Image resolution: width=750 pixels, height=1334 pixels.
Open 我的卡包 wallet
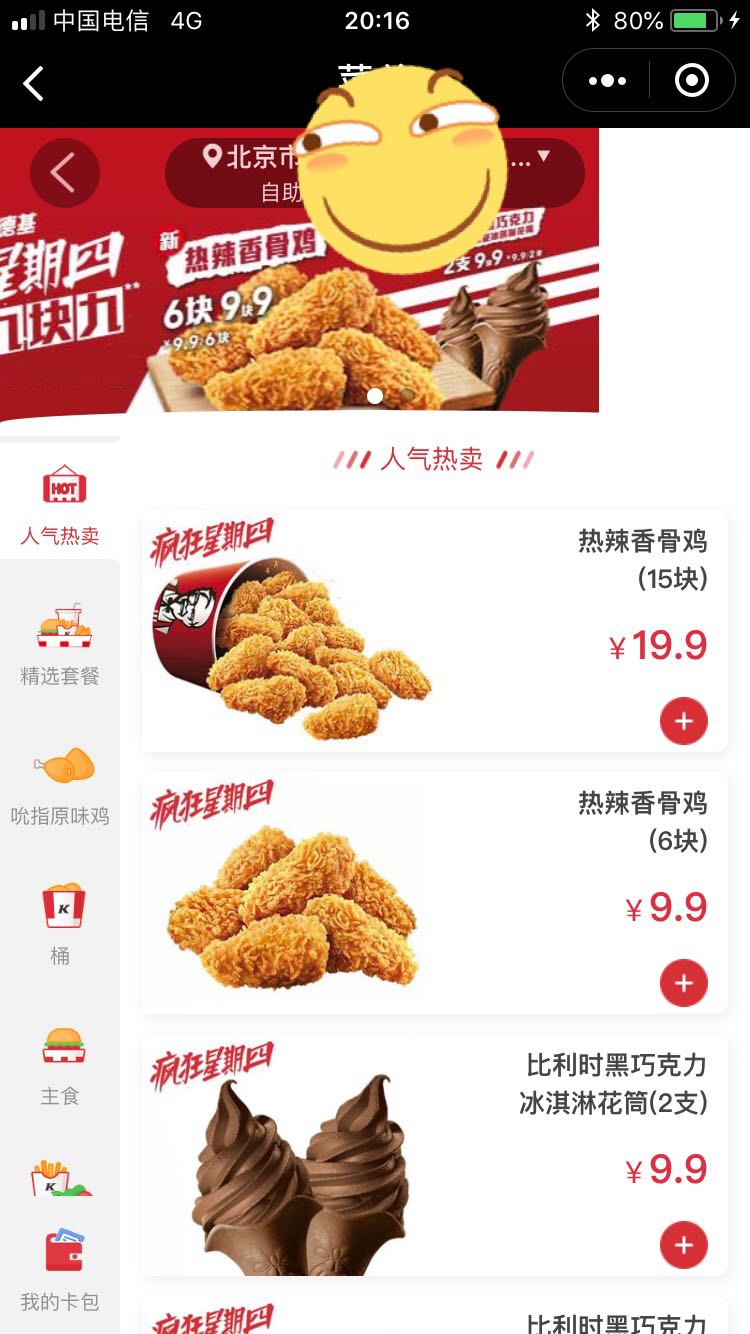[60, 1270]
